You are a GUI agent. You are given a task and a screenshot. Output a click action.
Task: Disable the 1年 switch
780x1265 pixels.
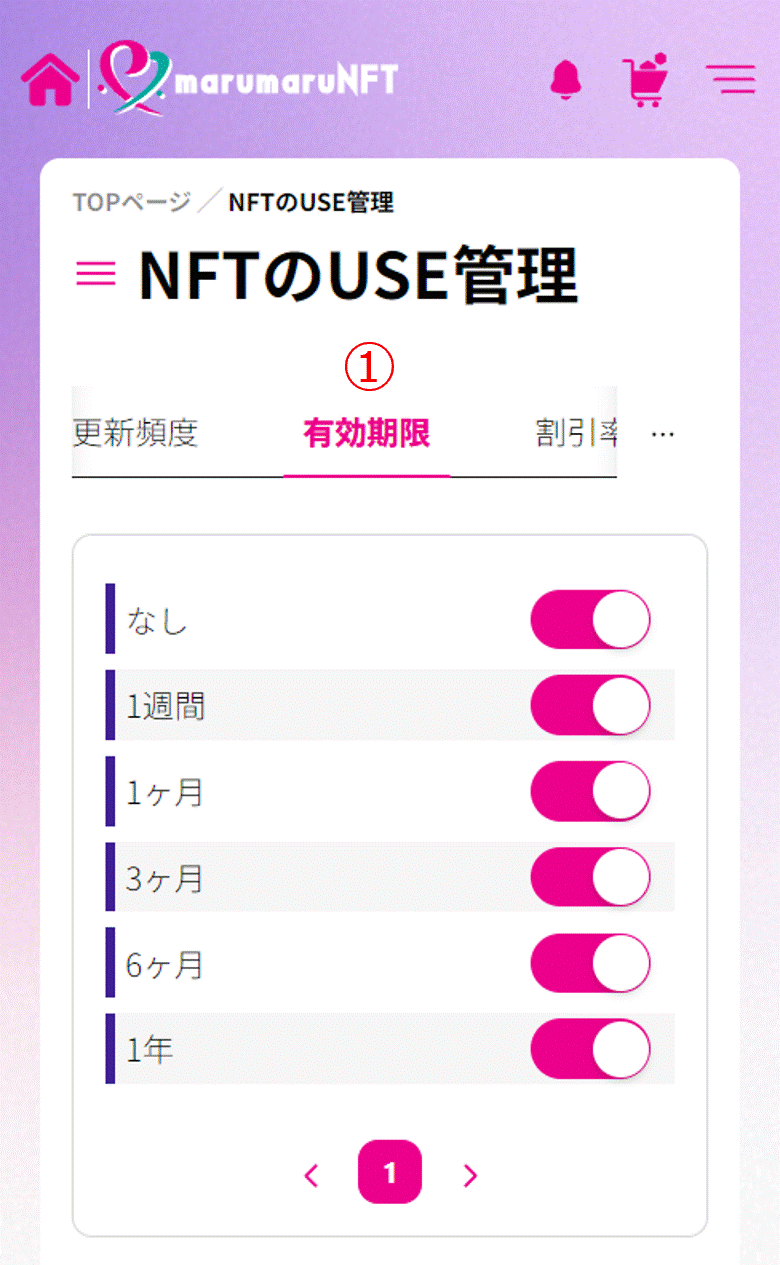tap(590, 1050)
